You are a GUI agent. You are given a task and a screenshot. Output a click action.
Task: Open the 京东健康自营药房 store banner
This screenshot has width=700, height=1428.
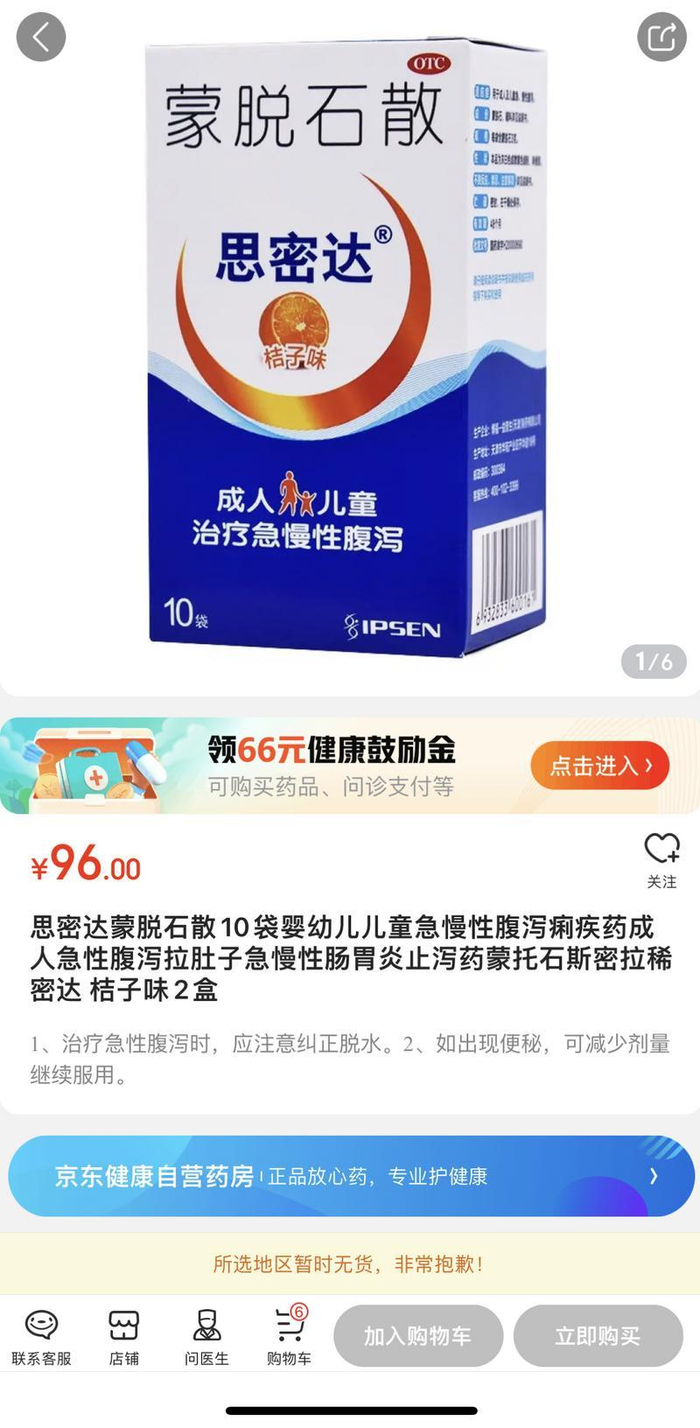350,1176
